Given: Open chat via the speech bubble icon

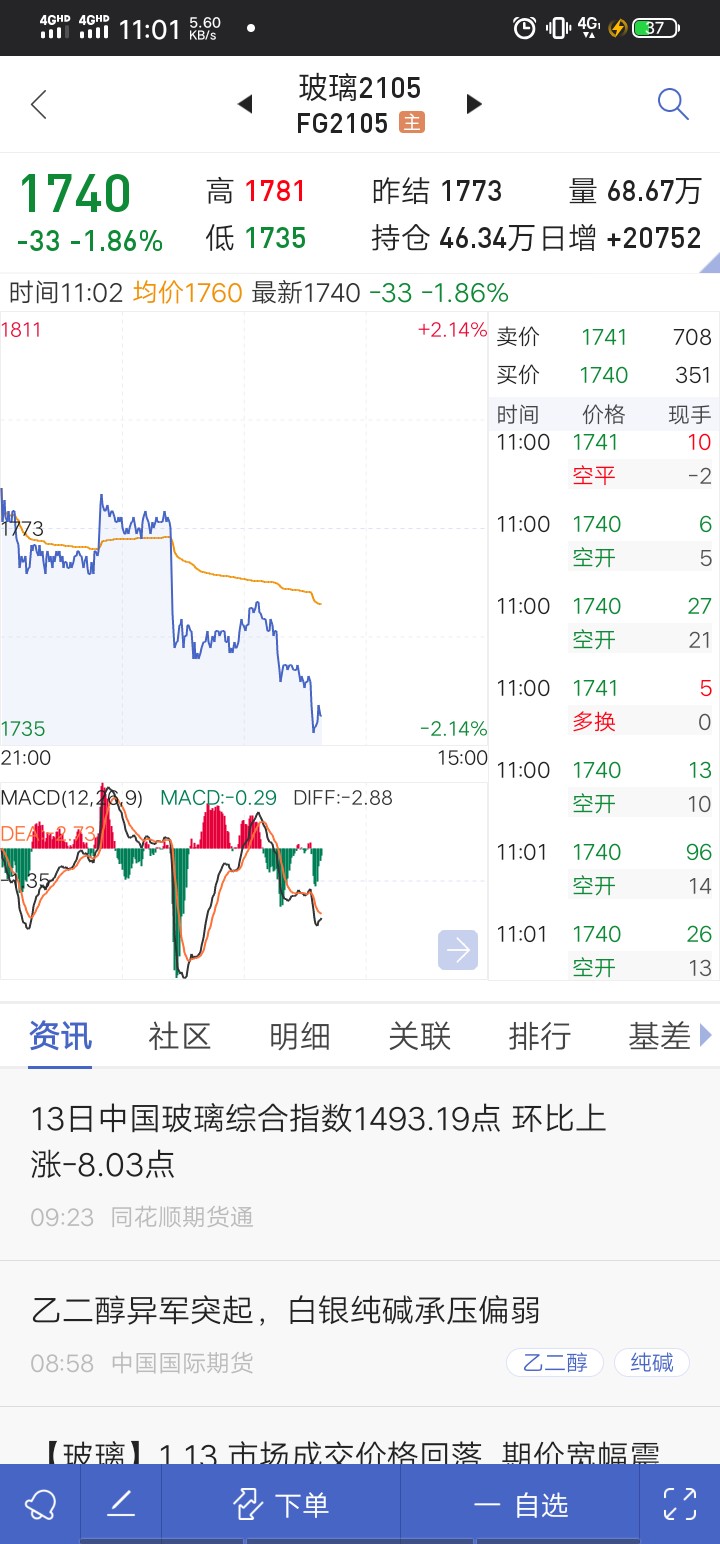Looking at the screenshot, I should point(40,1503).
